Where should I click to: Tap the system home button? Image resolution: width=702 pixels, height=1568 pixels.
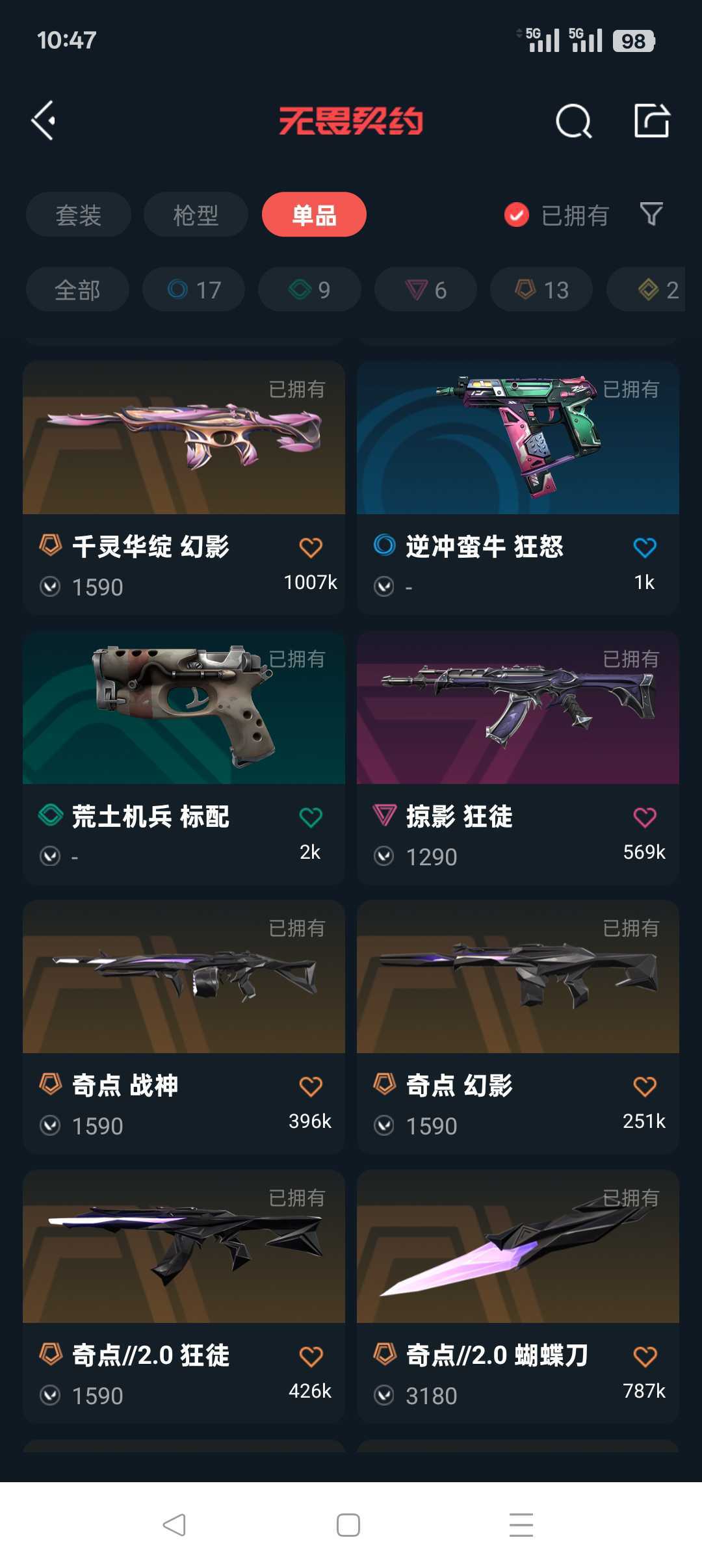click(348, 1525)
